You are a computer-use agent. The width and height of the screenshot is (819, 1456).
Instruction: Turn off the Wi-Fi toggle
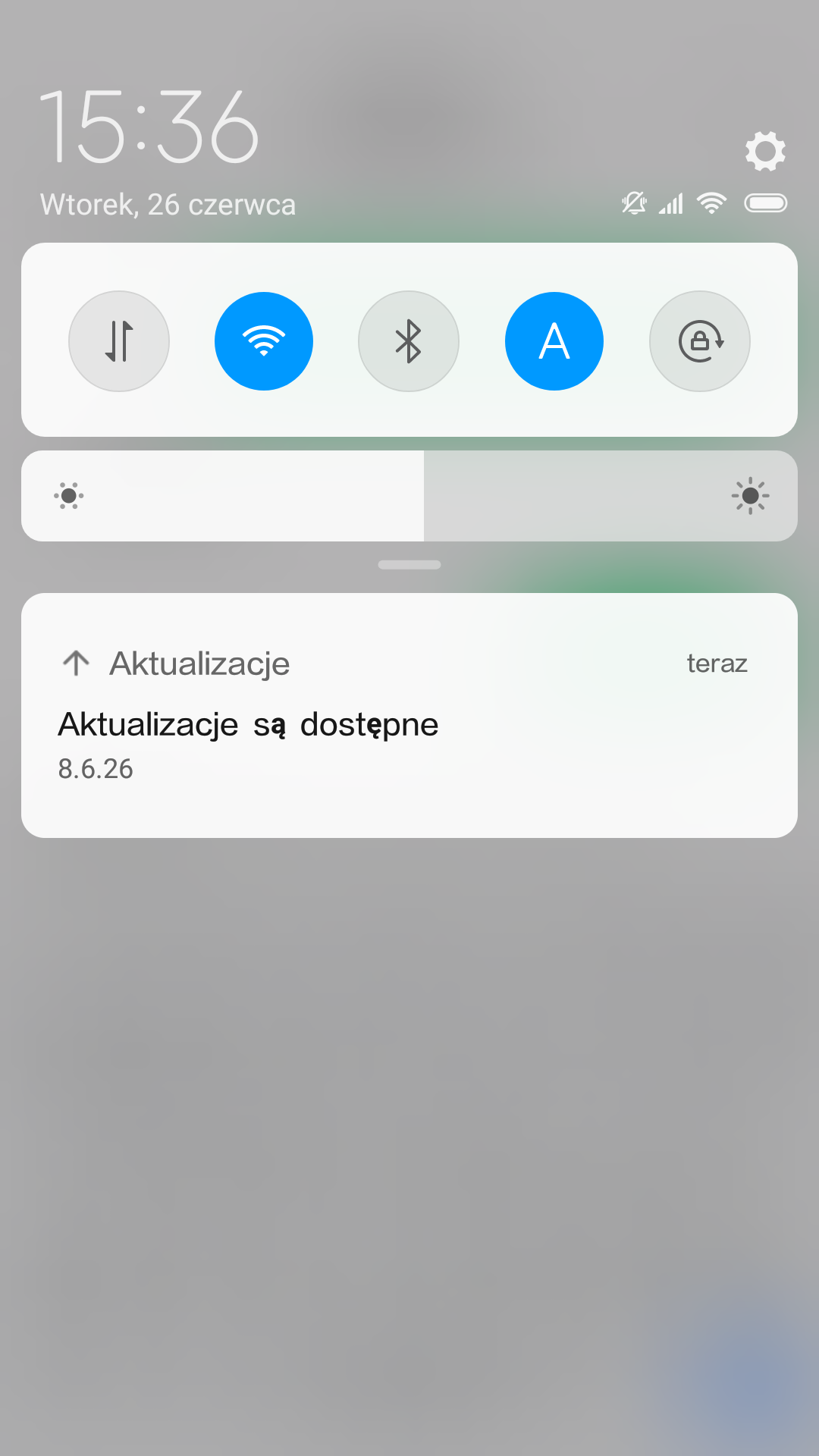point(264,341)
